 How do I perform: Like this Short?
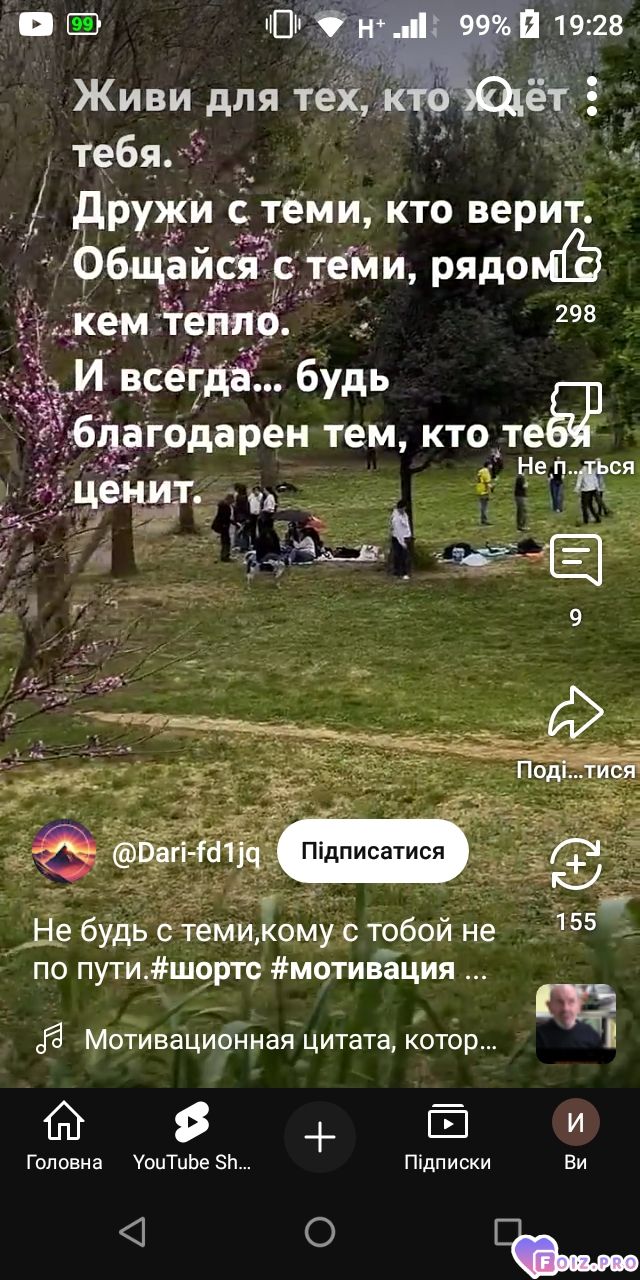tap(576, 256)
